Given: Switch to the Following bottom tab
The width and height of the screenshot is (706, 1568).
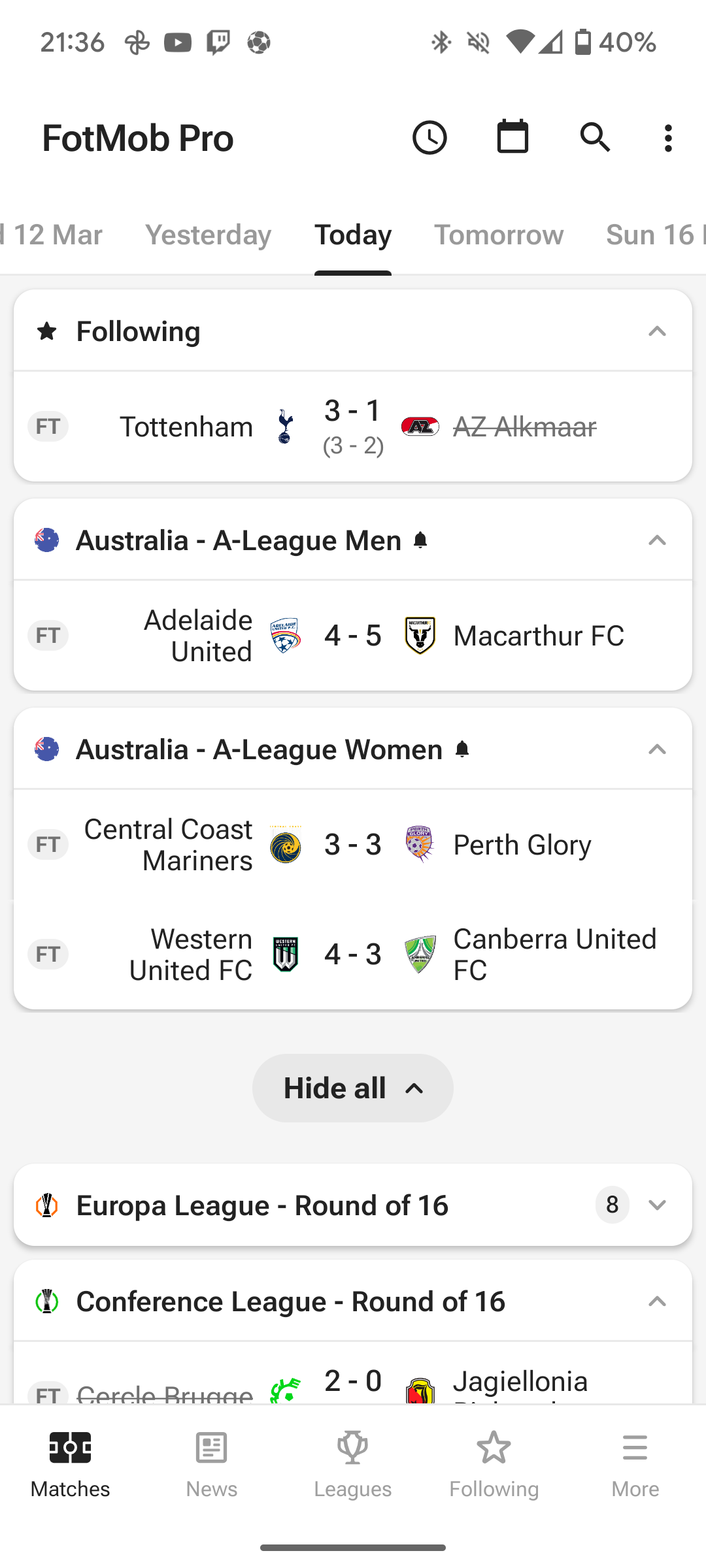Looking at the screenshot, I should tap(494, 1465).
